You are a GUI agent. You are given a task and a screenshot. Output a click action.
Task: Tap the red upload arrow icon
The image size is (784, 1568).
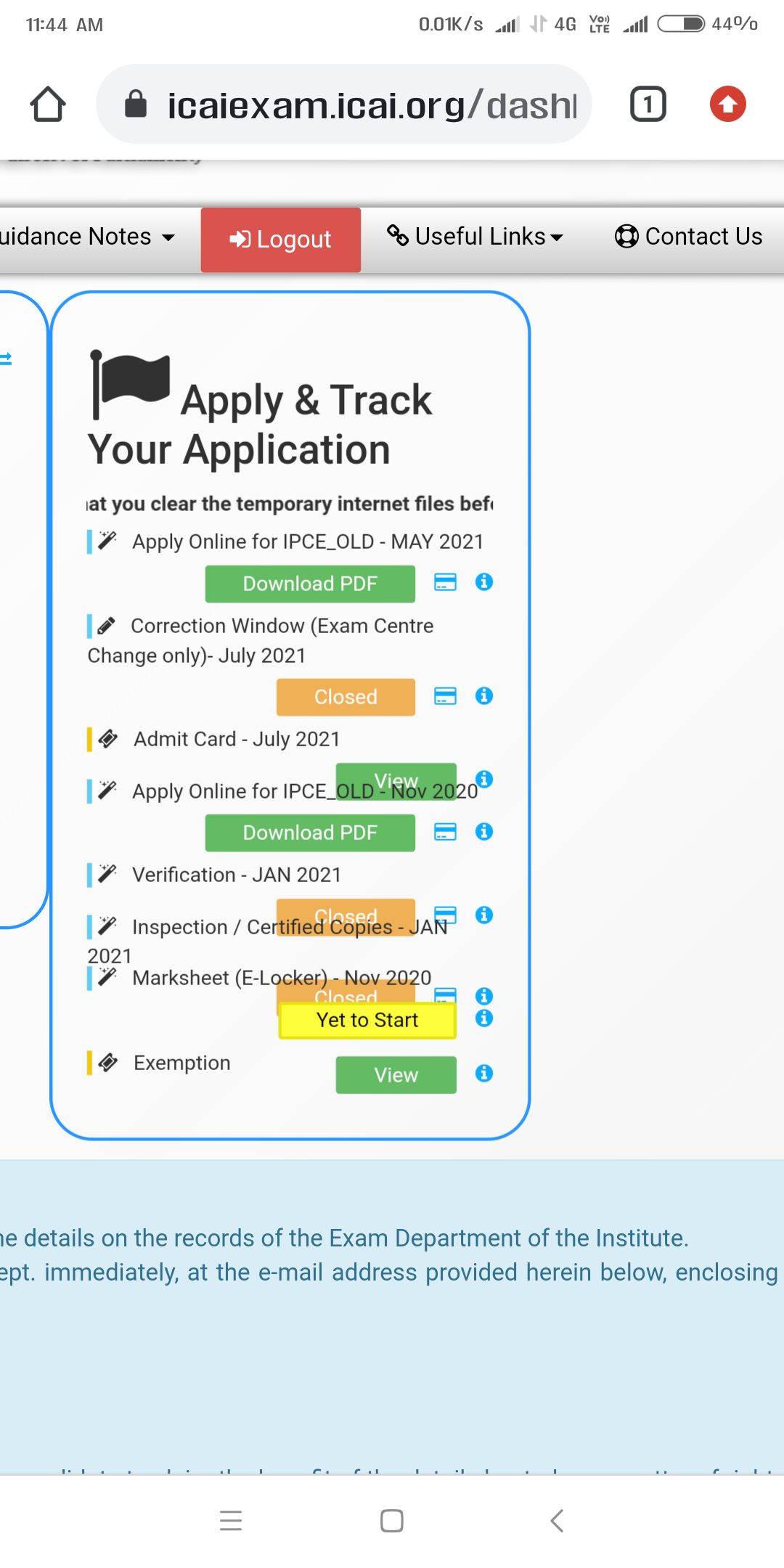(x=727, y=104)
